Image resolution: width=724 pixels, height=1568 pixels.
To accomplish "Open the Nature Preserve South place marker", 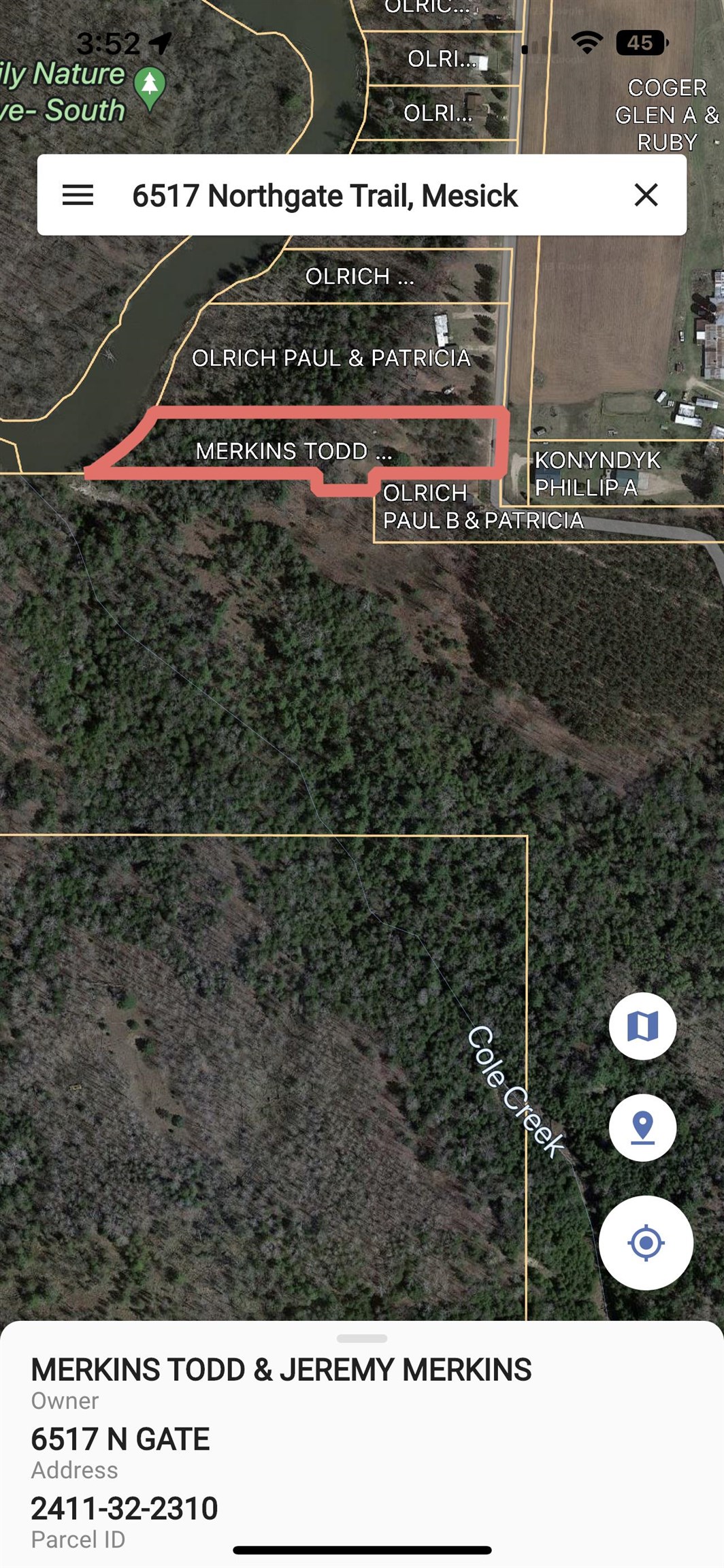I will (150, 87).
